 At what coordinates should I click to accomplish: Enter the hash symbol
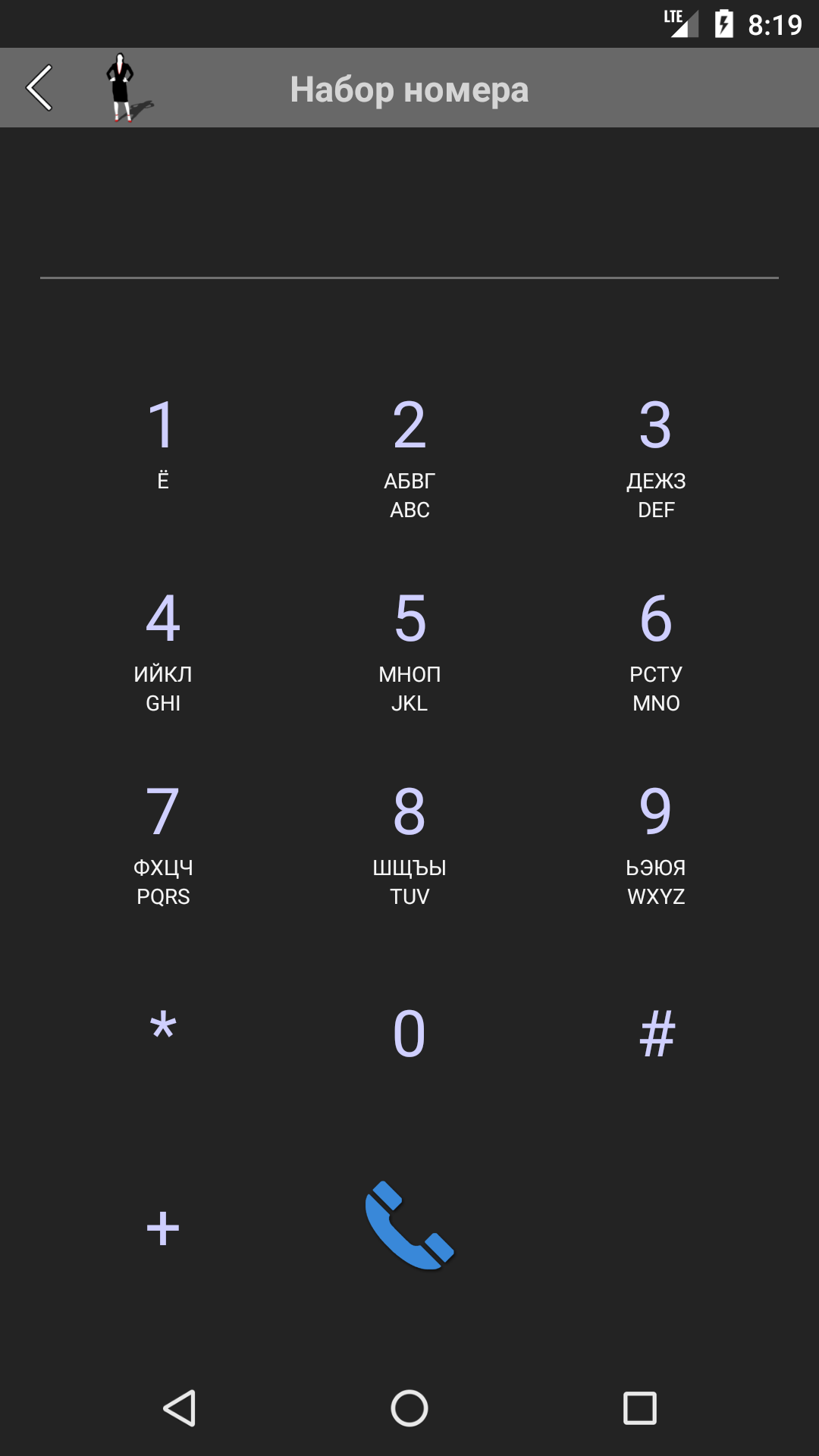click(656, 1033)
